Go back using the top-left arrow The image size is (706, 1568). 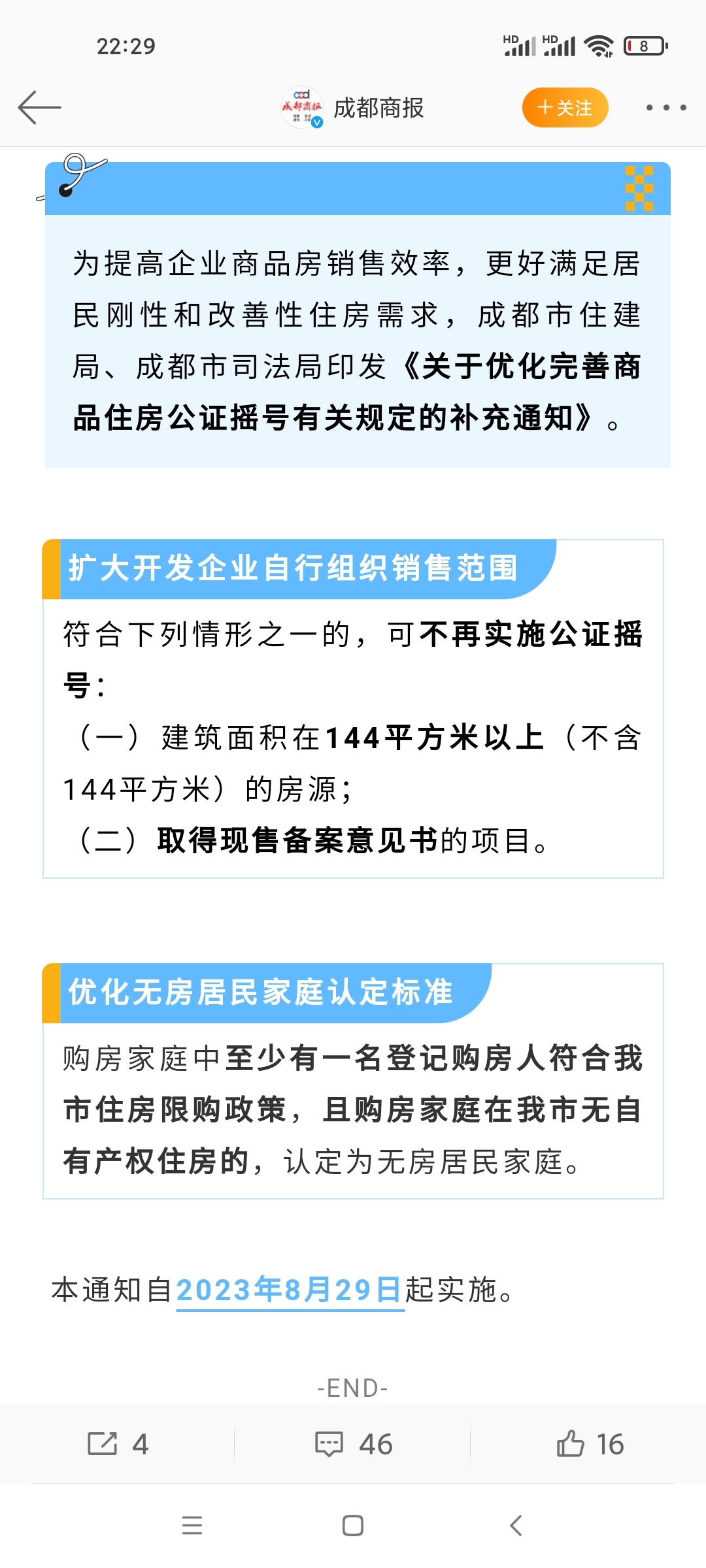coord(39,108)
